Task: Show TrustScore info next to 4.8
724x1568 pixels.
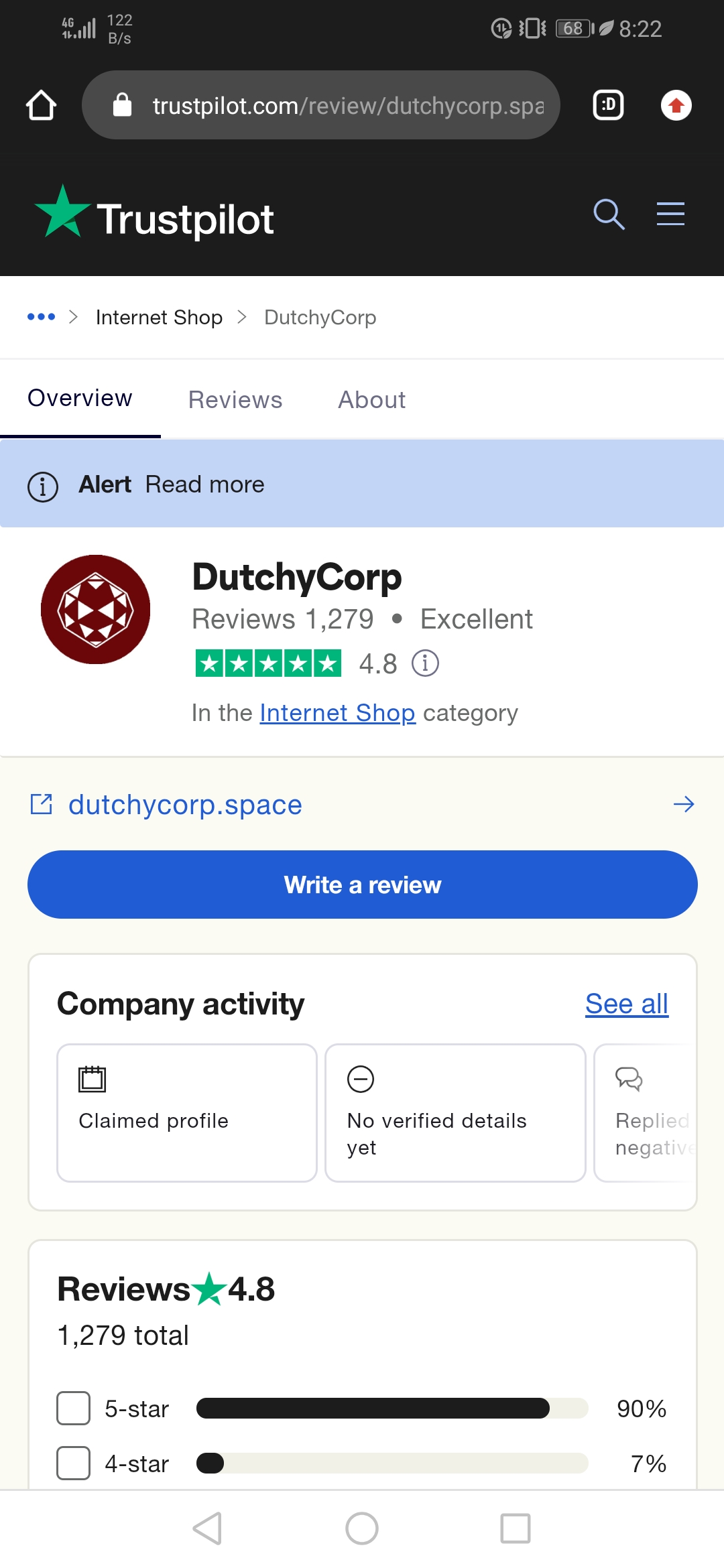Action: pos(425,663)
